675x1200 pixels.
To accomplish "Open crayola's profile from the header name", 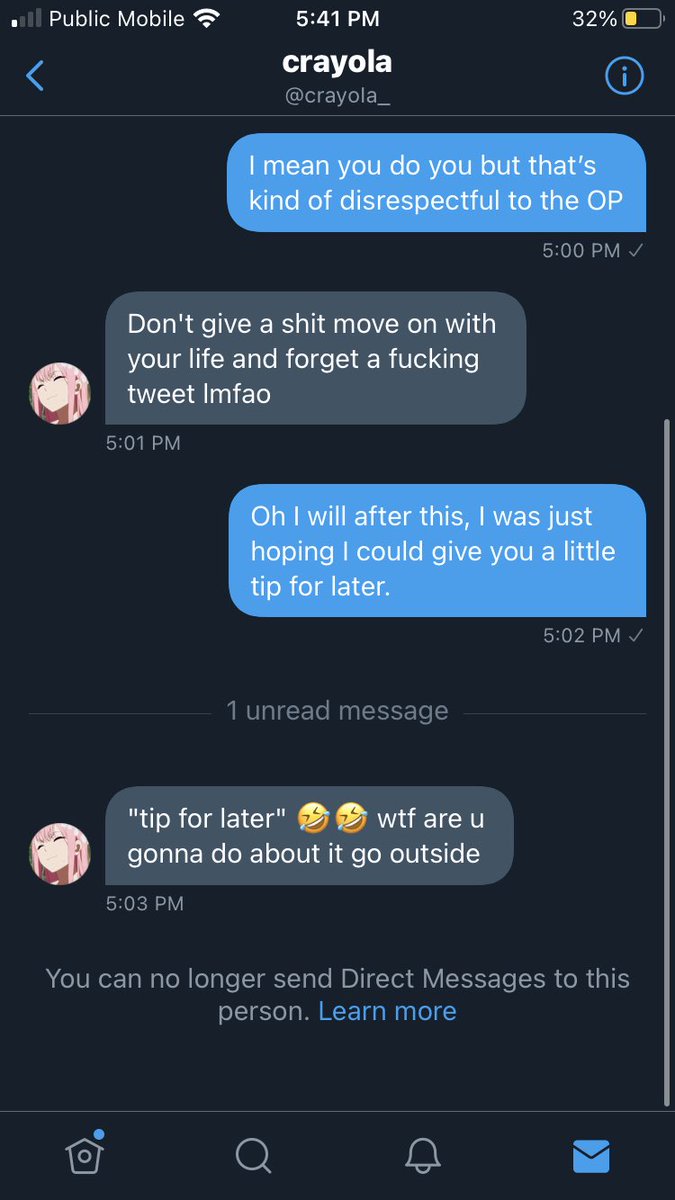I will point(337,63).
